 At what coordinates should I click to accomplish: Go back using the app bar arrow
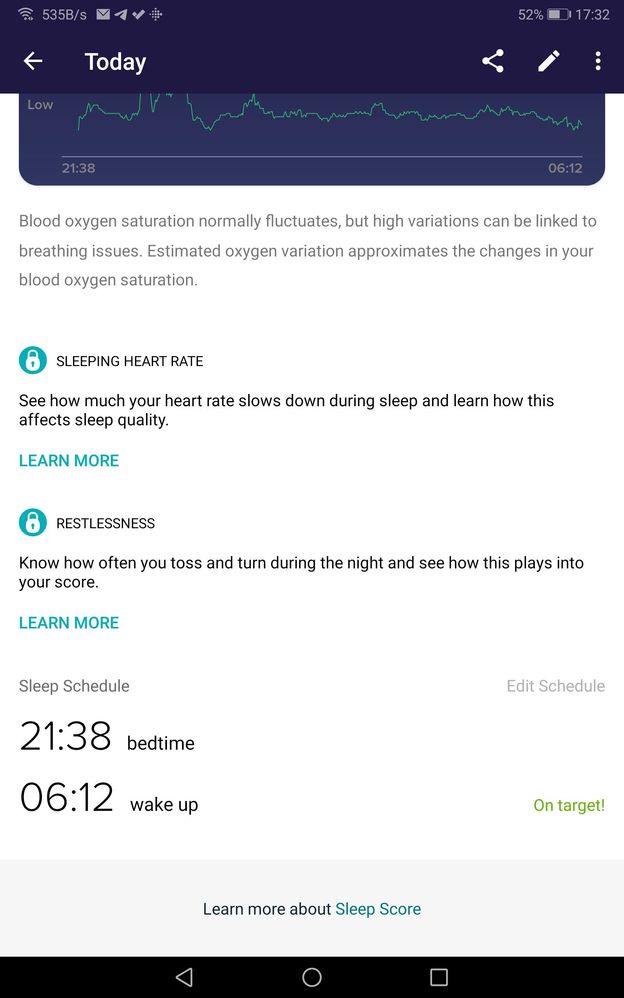[x=33, y=61]
